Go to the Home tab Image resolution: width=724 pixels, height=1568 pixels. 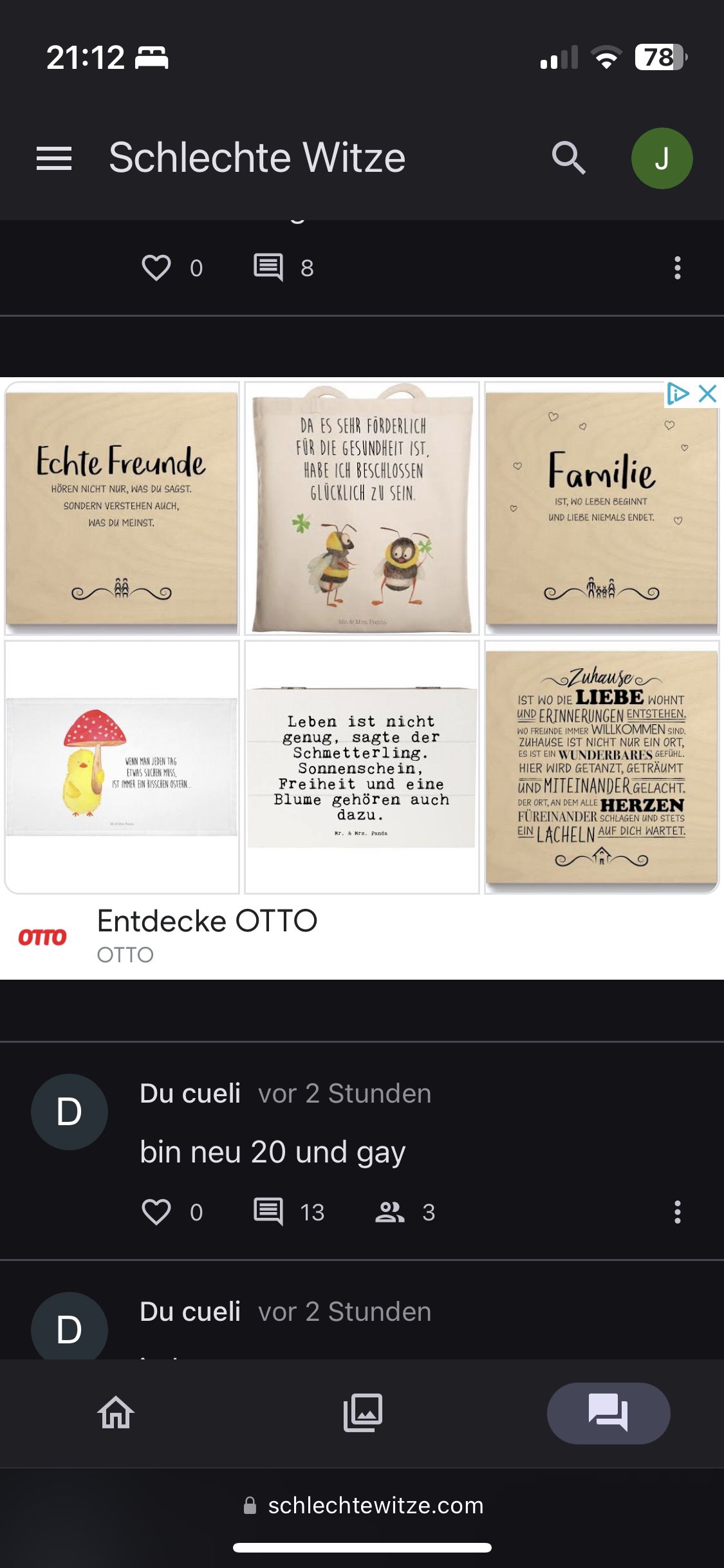[116, 1412]
